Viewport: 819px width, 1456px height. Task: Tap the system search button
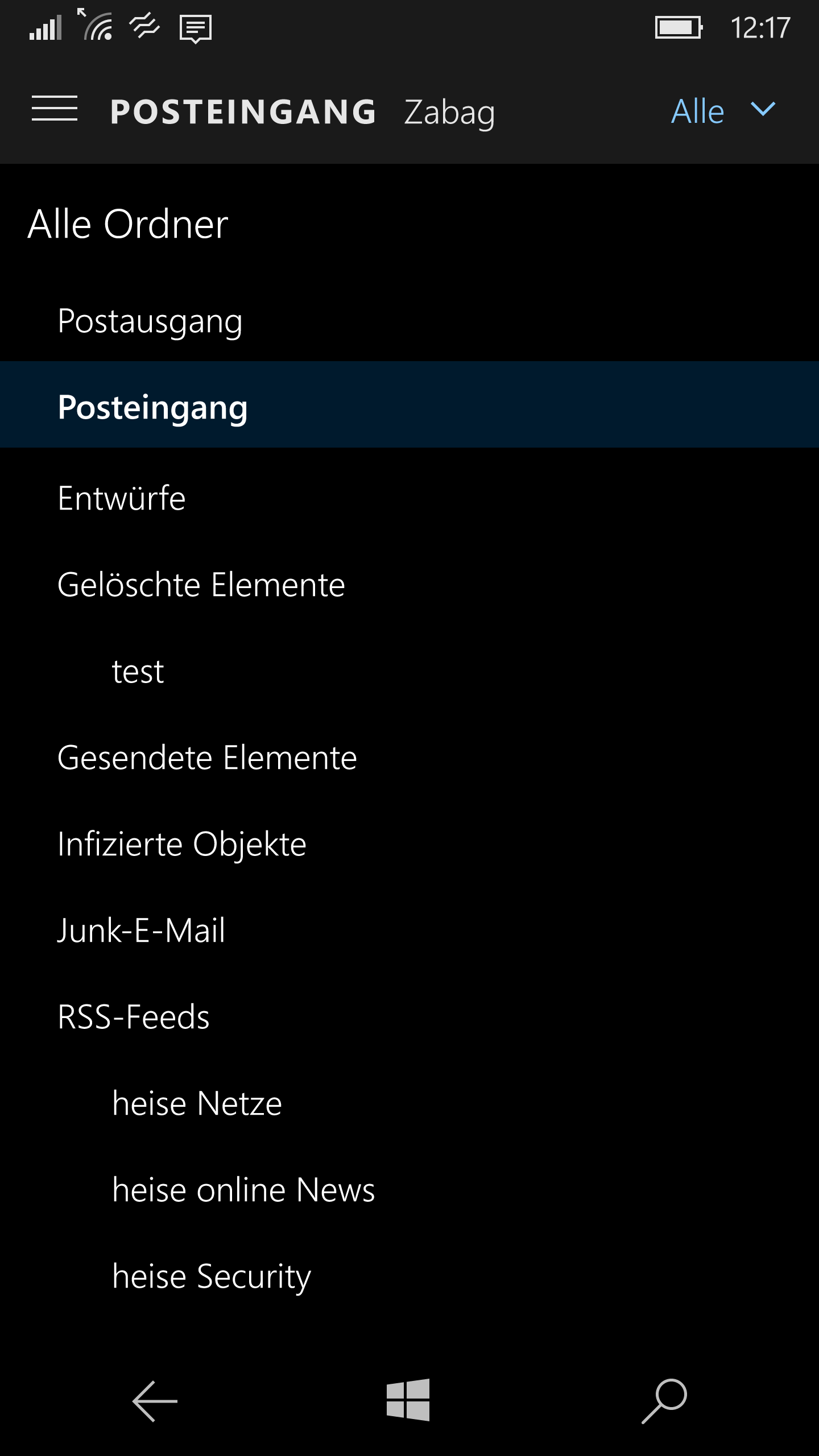(x=664, y=1401)
